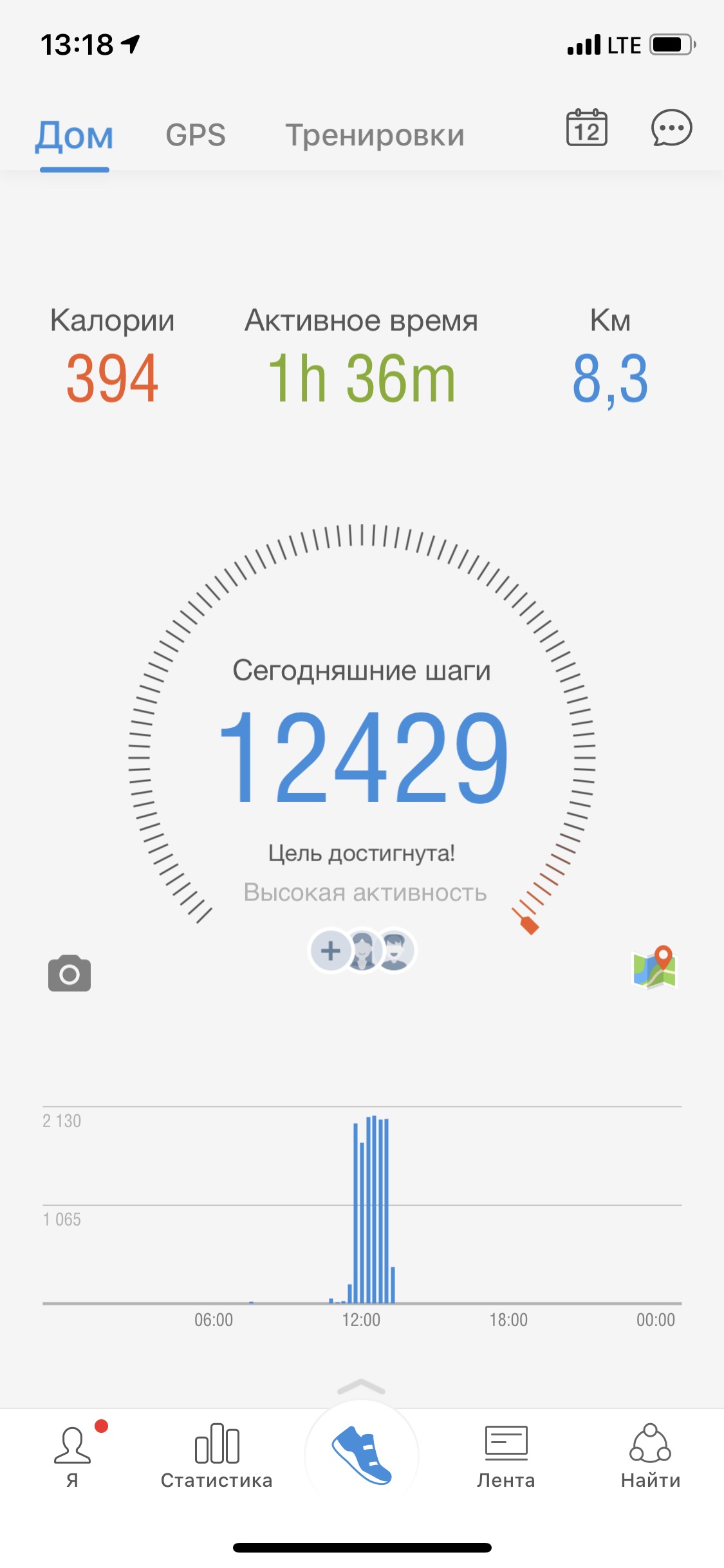Open the messages chat bubble
This screenshot has height=1568, width=724.
(x=671, y=128)
